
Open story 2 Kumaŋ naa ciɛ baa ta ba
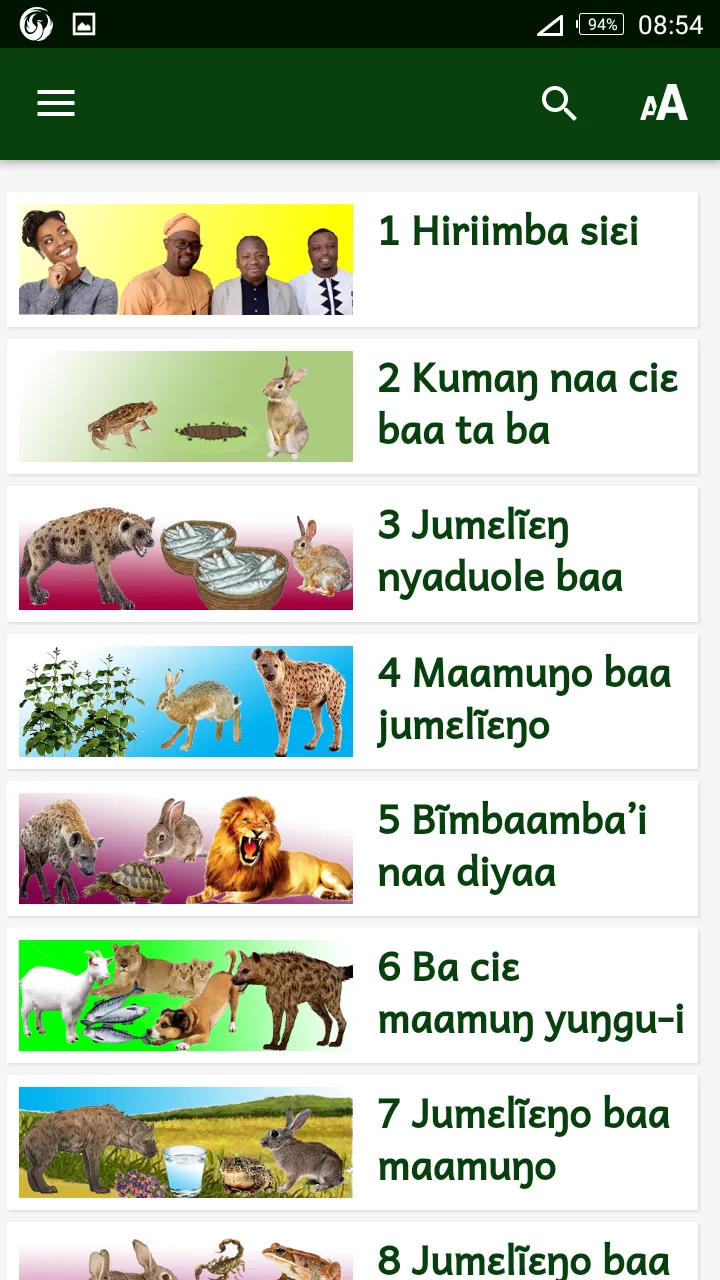tap(352, 407)
